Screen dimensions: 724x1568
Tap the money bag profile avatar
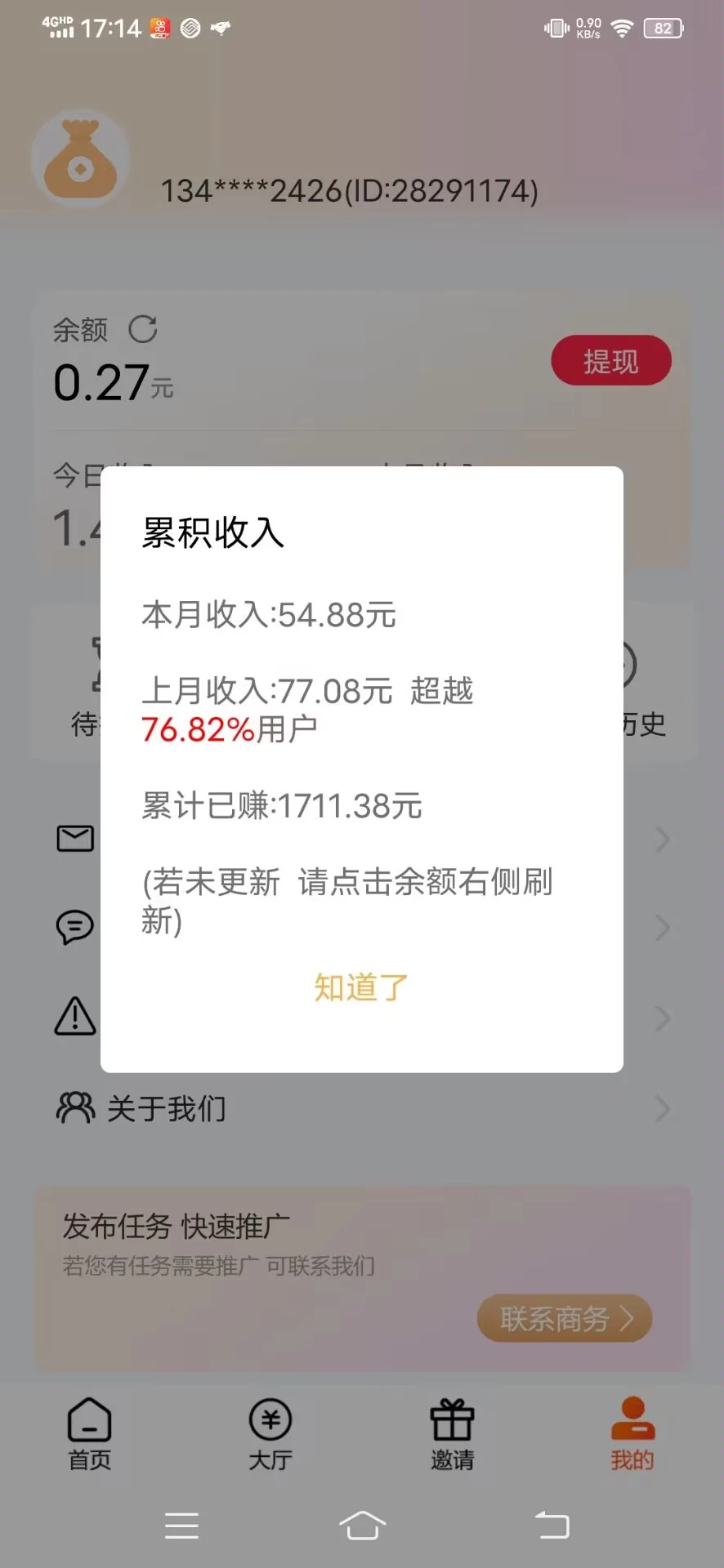(x=80, y=159)
